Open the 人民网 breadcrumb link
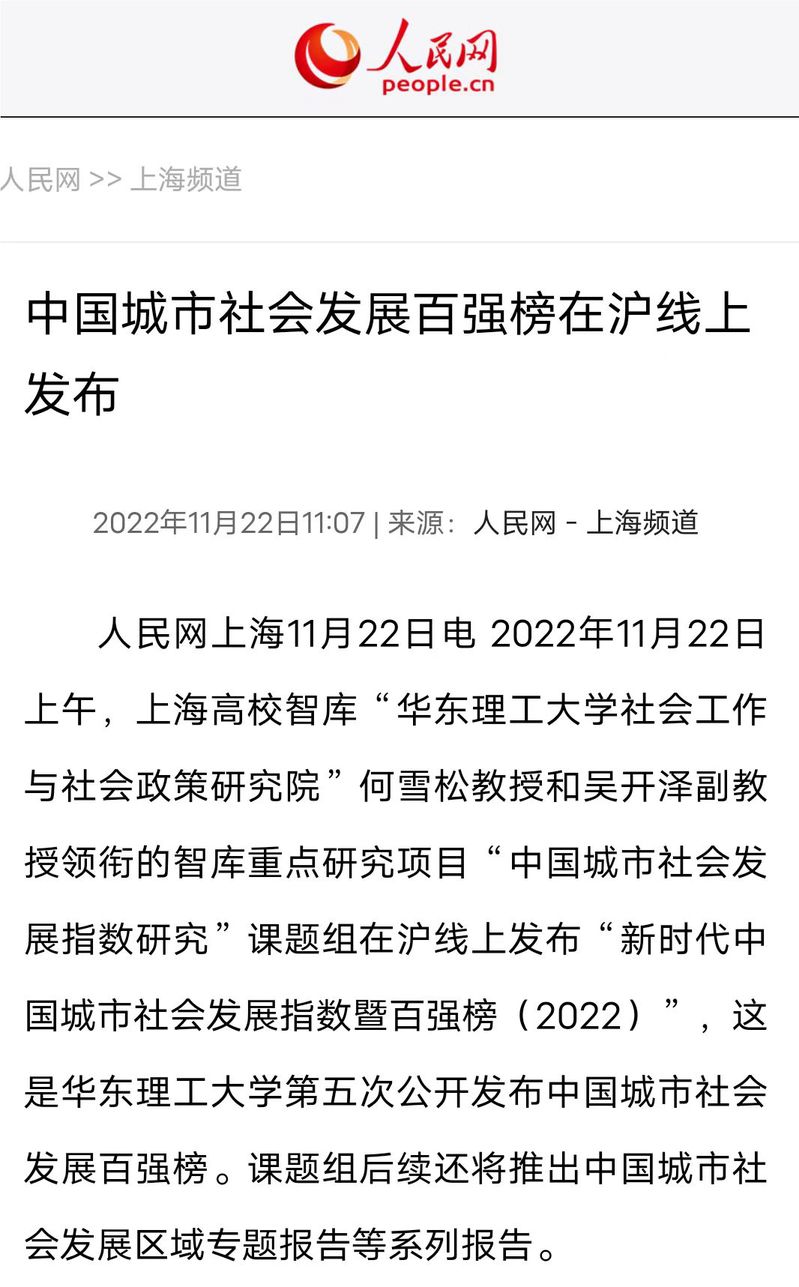 [40, 180]
